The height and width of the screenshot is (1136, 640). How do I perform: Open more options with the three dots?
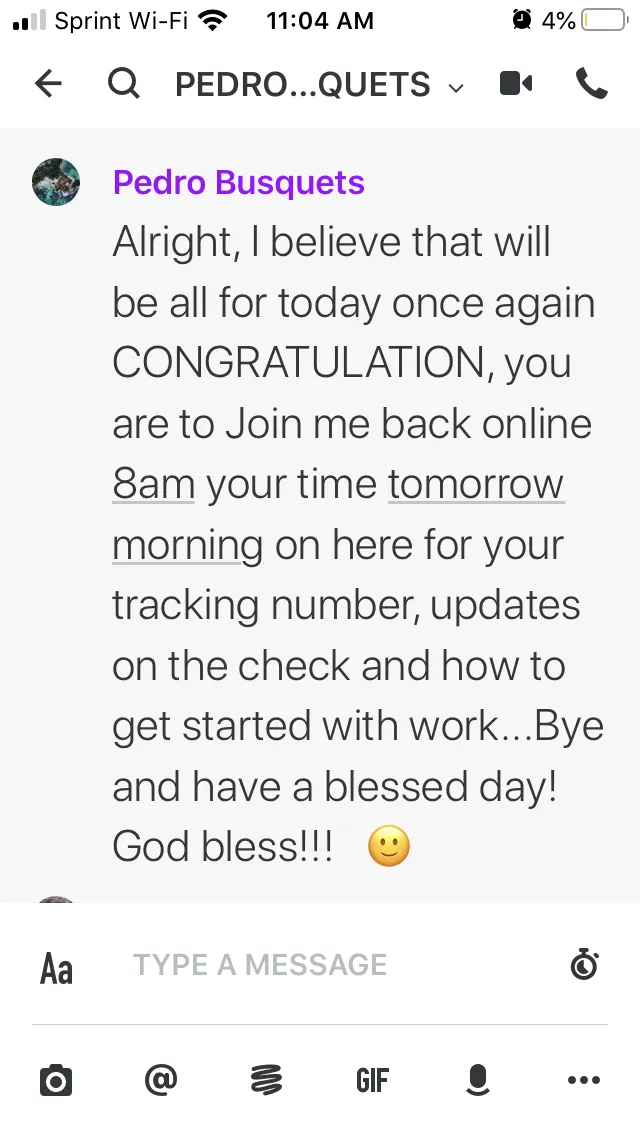(584, 1080)
